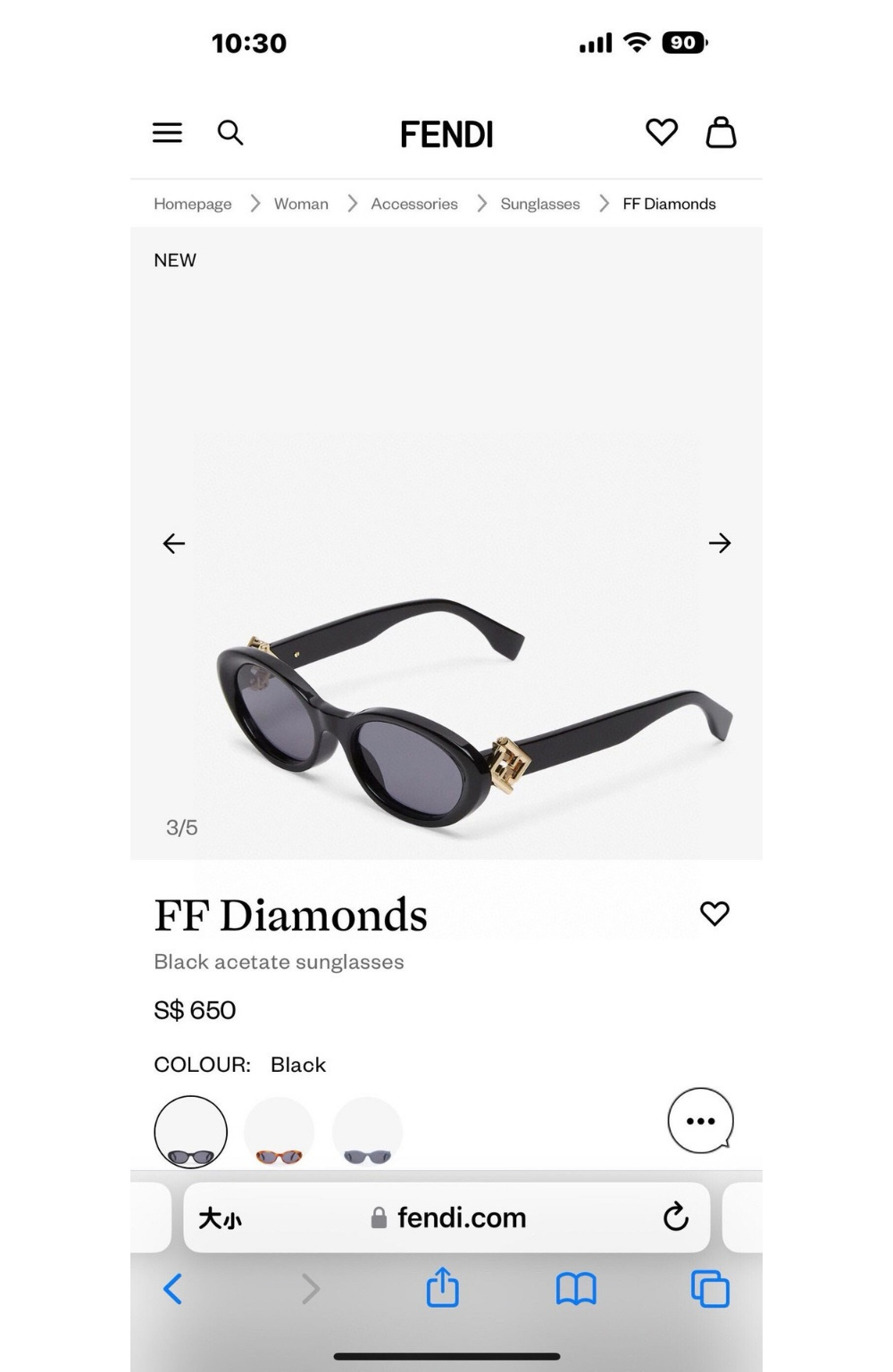Open the shopping bag

[721, 132]
